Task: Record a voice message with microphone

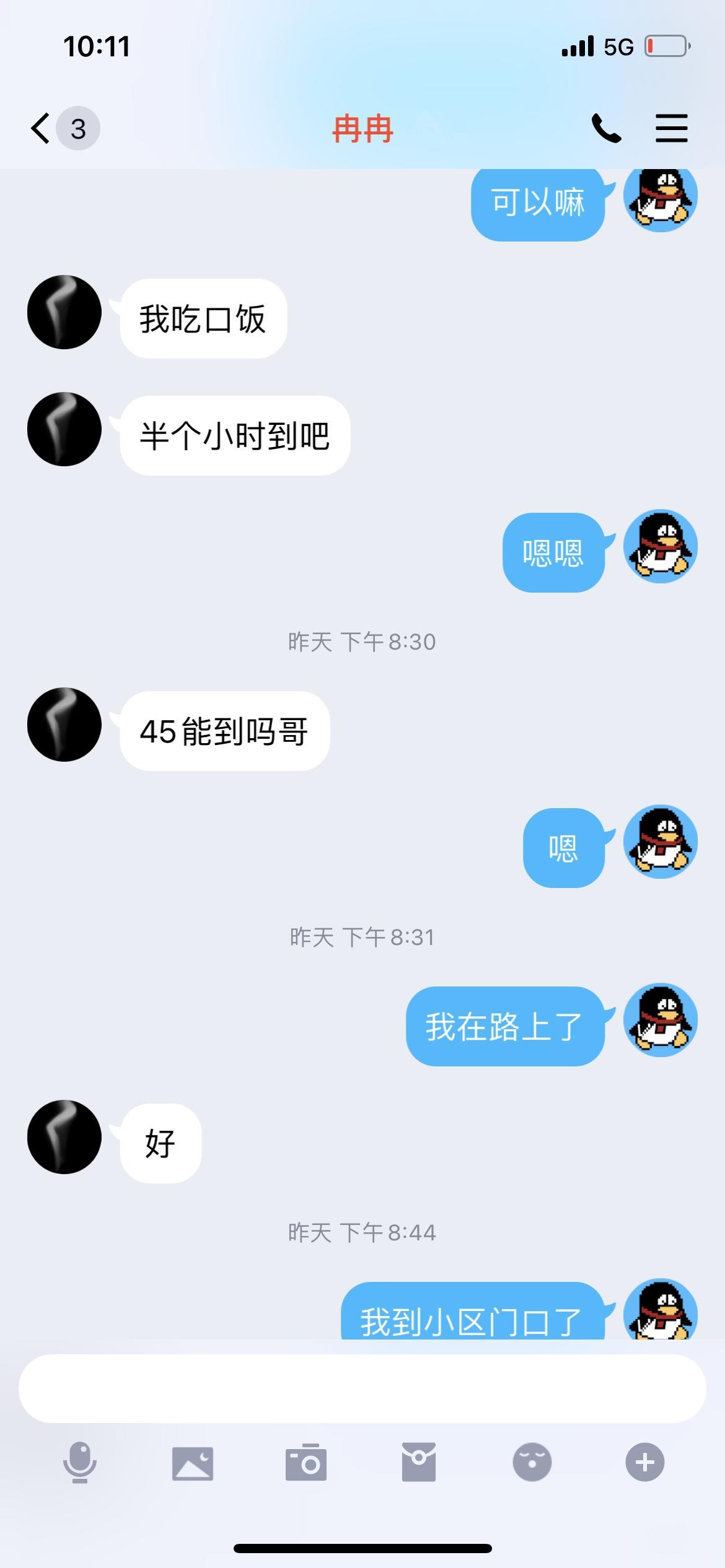Action: point(80,1463)
